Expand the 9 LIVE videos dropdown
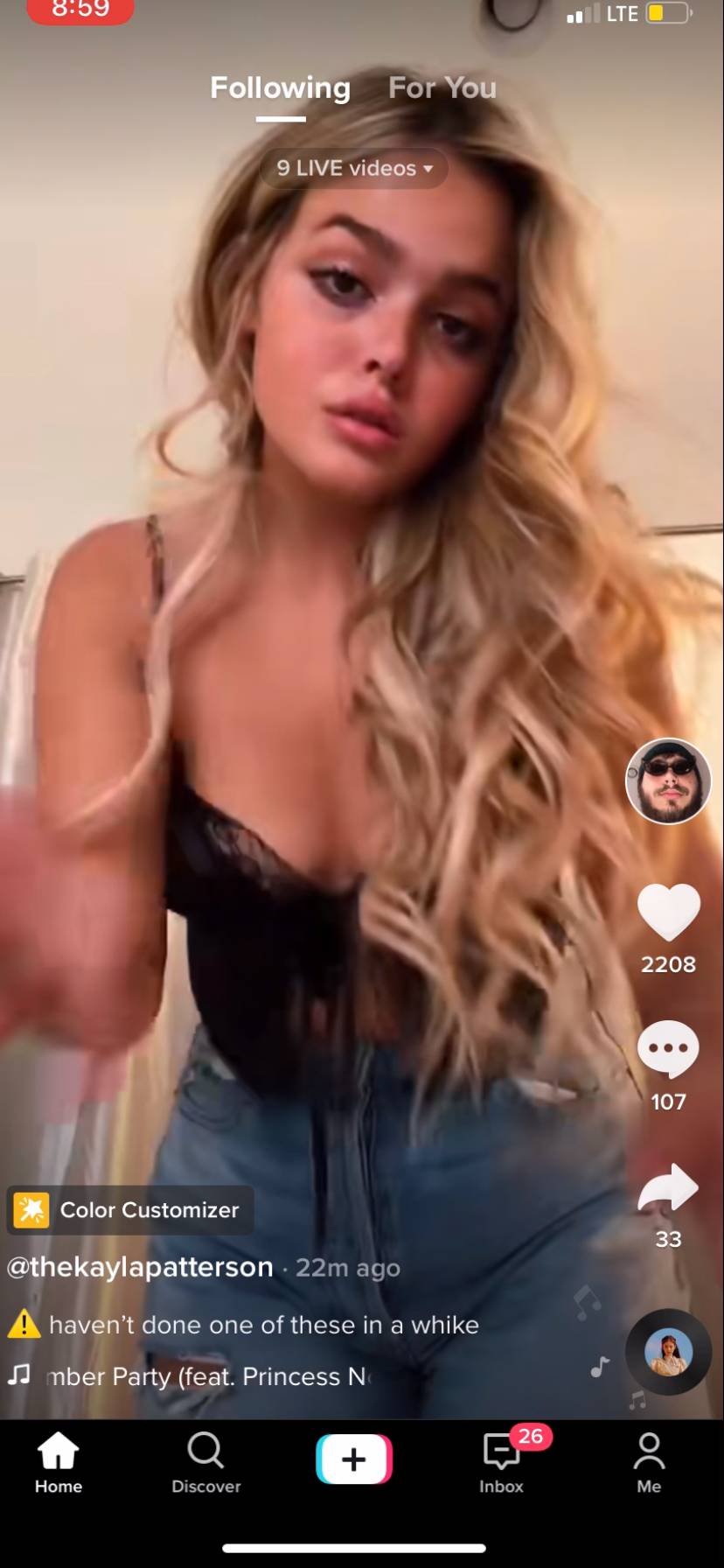This screenshot has width=724, height=1568. [354, 168]
